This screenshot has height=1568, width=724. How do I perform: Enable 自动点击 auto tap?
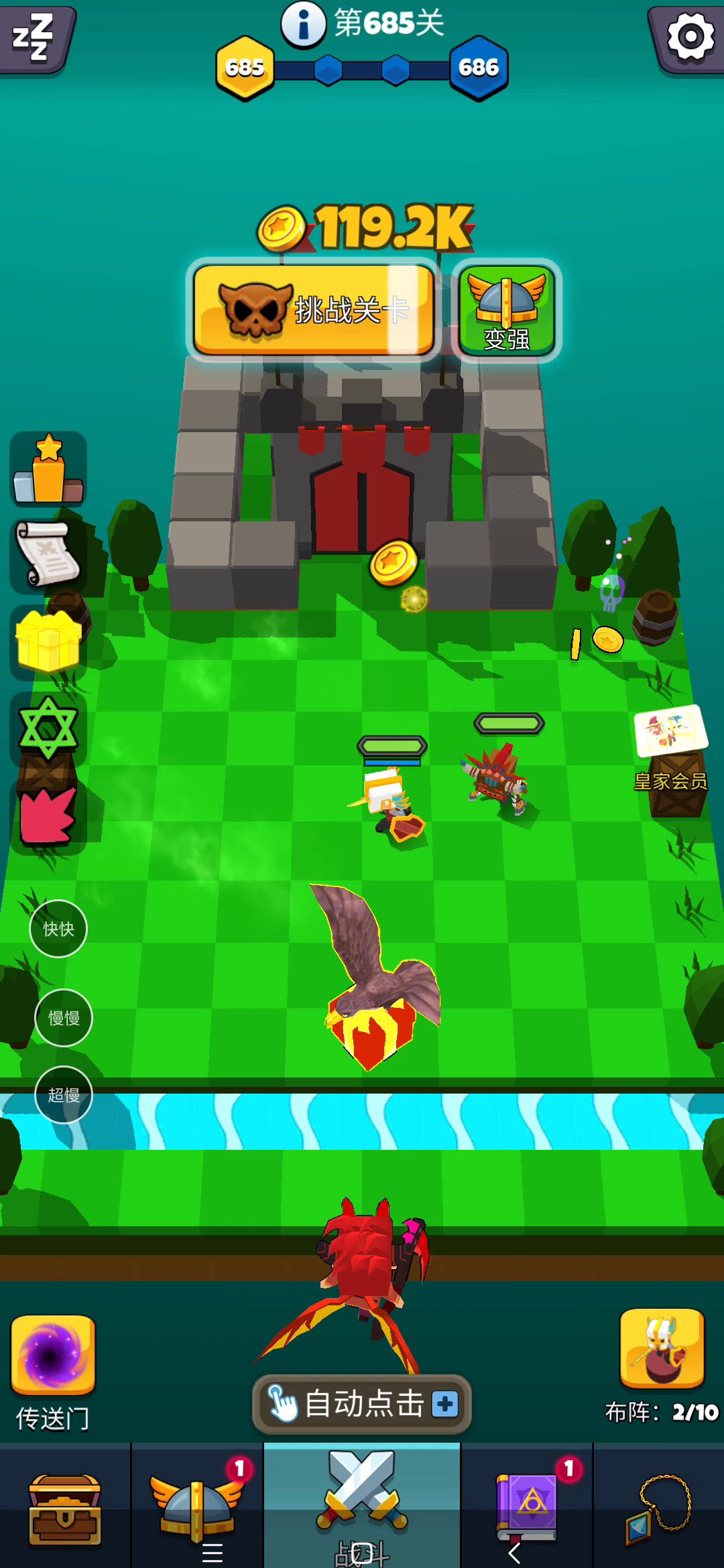[x=362, y=1404]
